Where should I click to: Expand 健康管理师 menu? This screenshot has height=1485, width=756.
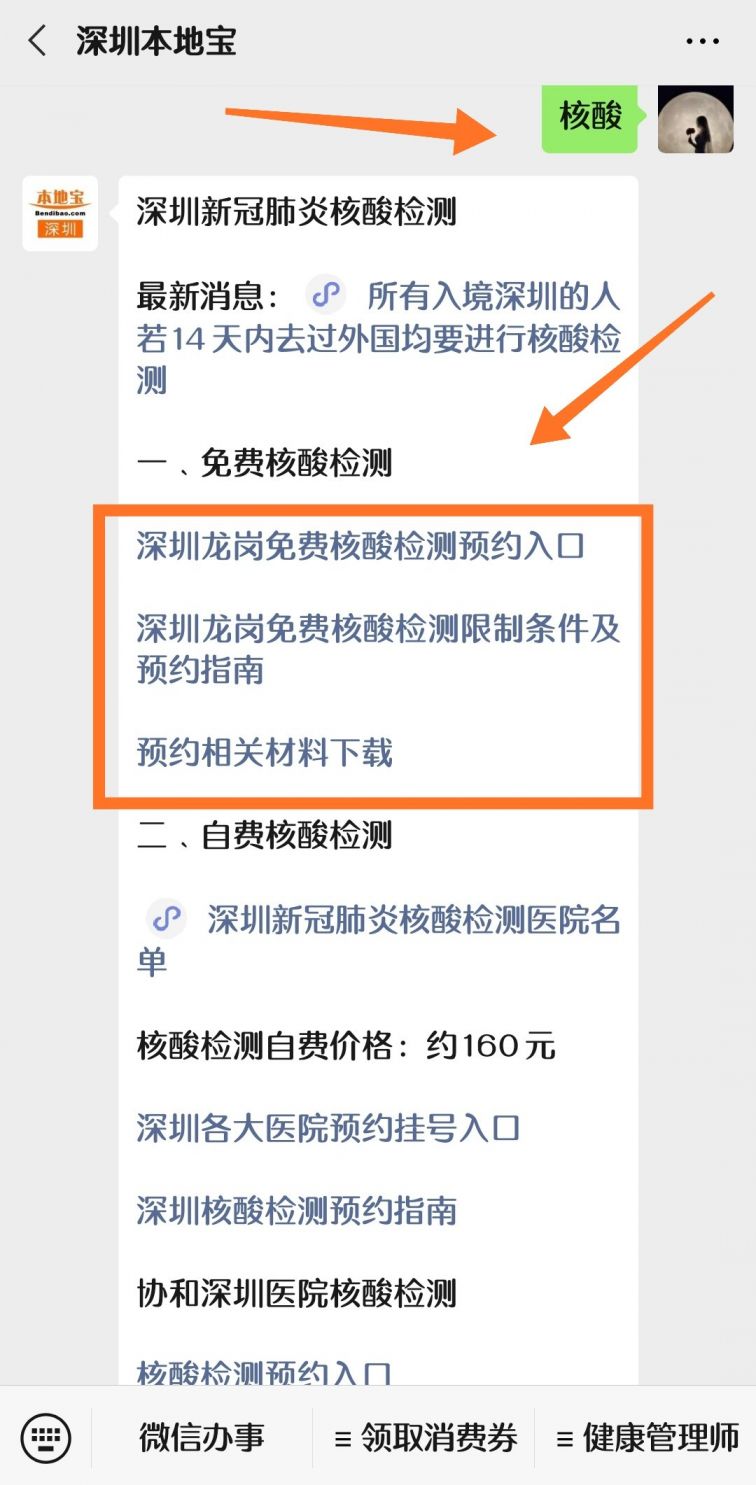[646, 1438]
